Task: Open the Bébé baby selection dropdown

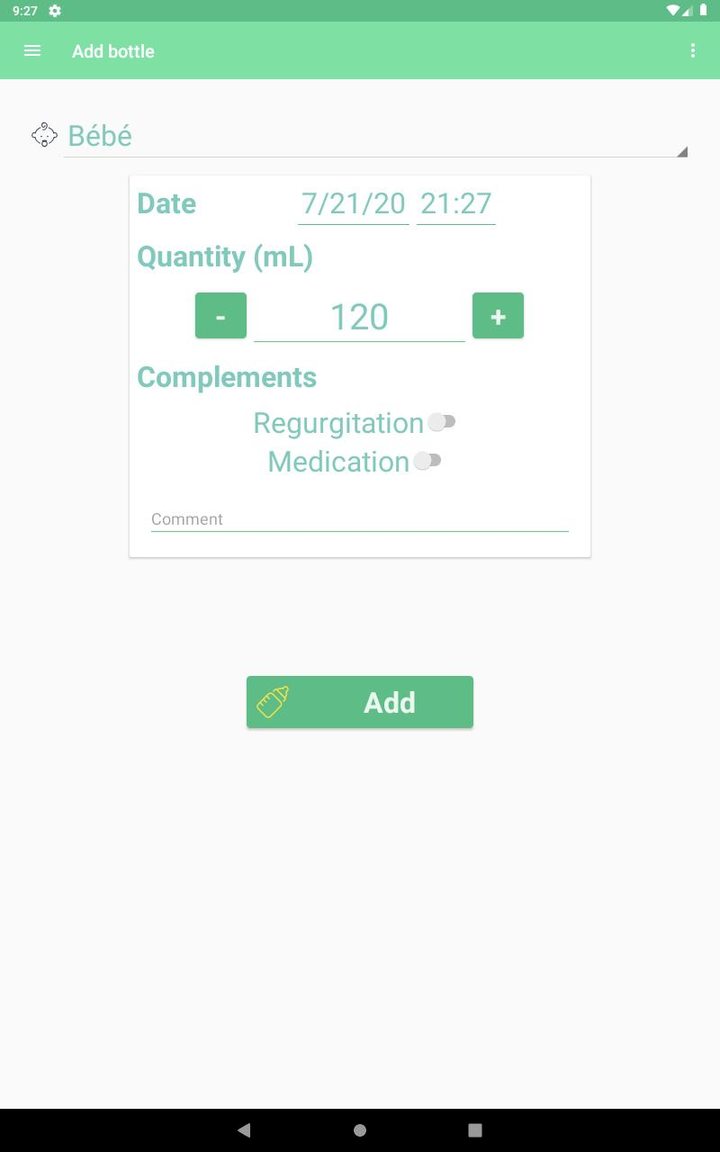Action: (x=370, y=135)
